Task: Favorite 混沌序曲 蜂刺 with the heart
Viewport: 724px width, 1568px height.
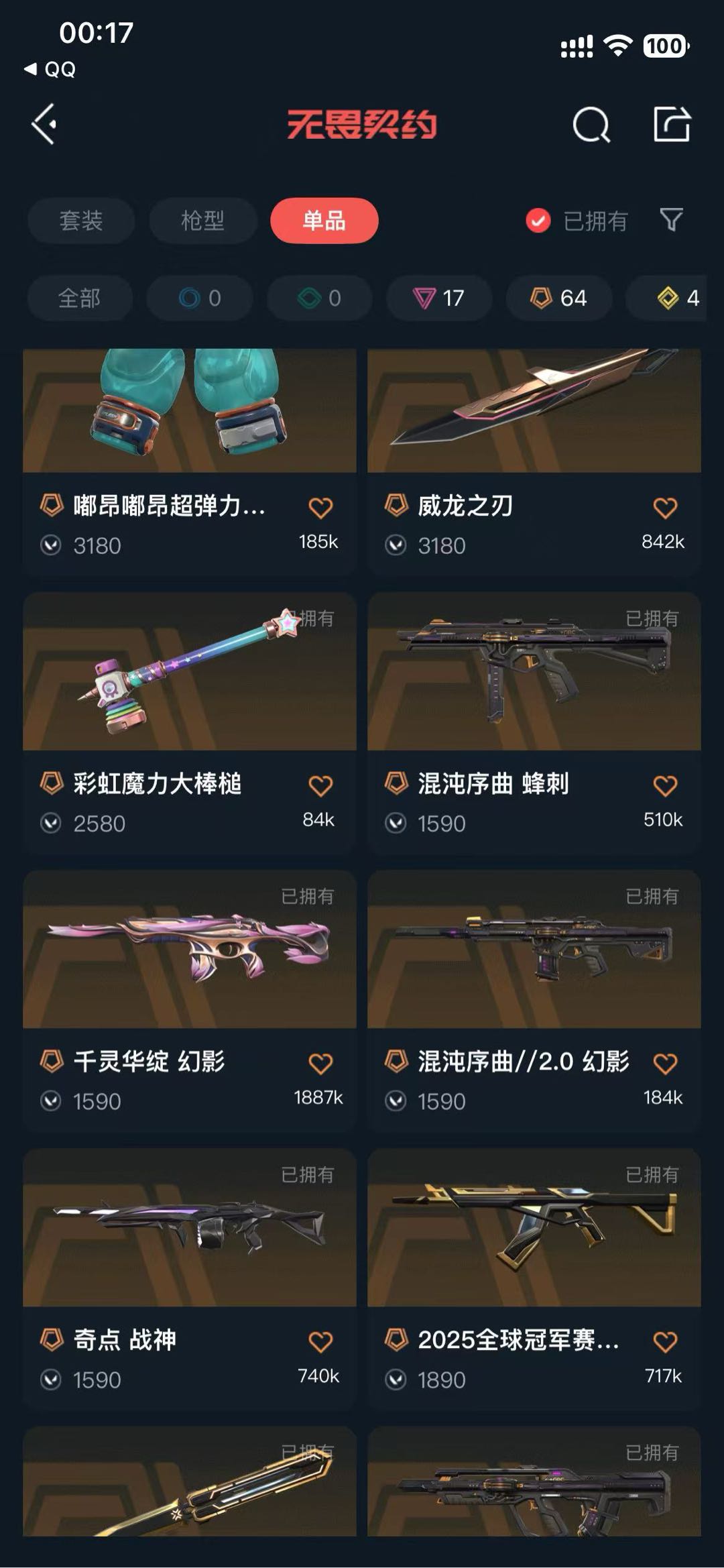Action: [665, 785]
